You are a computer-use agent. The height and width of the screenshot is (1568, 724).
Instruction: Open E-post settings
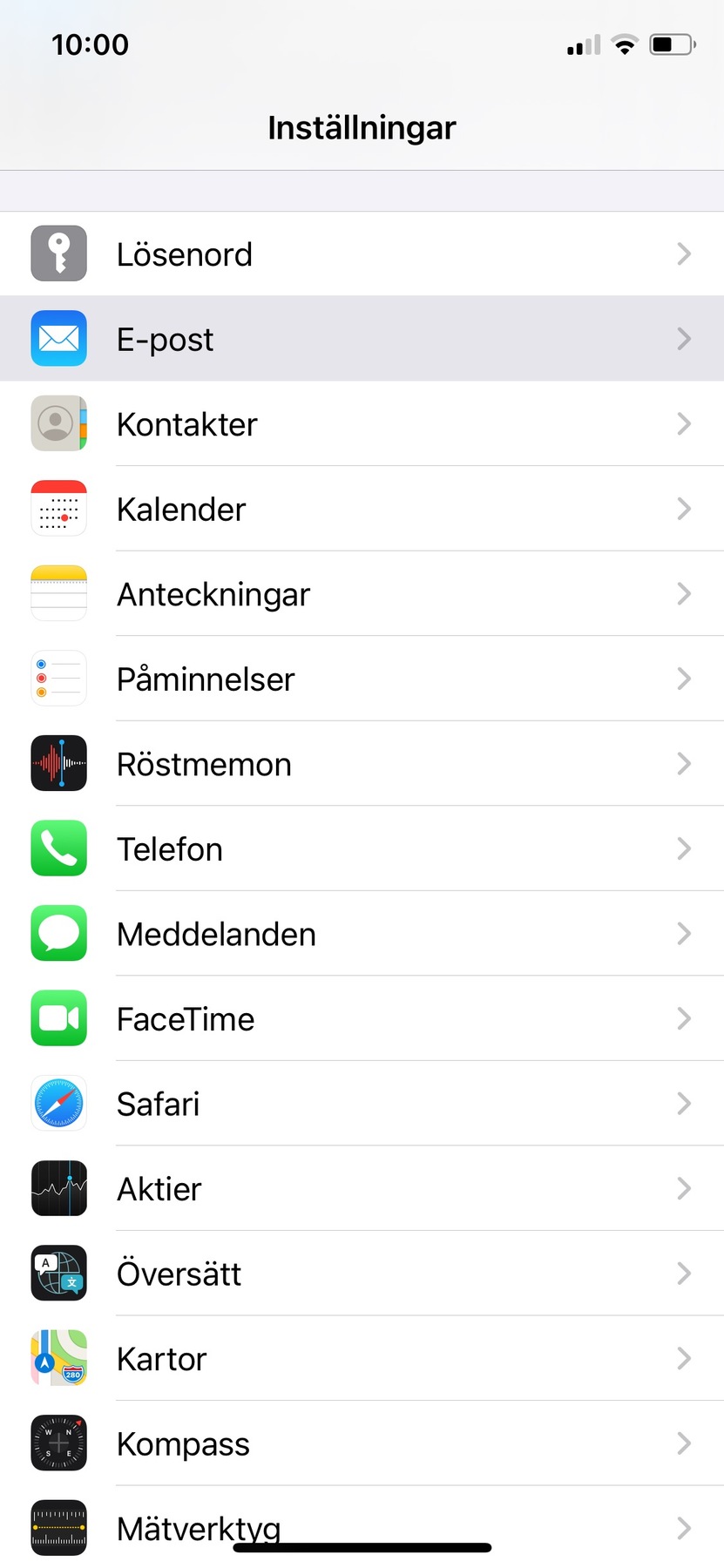point(362,339)
